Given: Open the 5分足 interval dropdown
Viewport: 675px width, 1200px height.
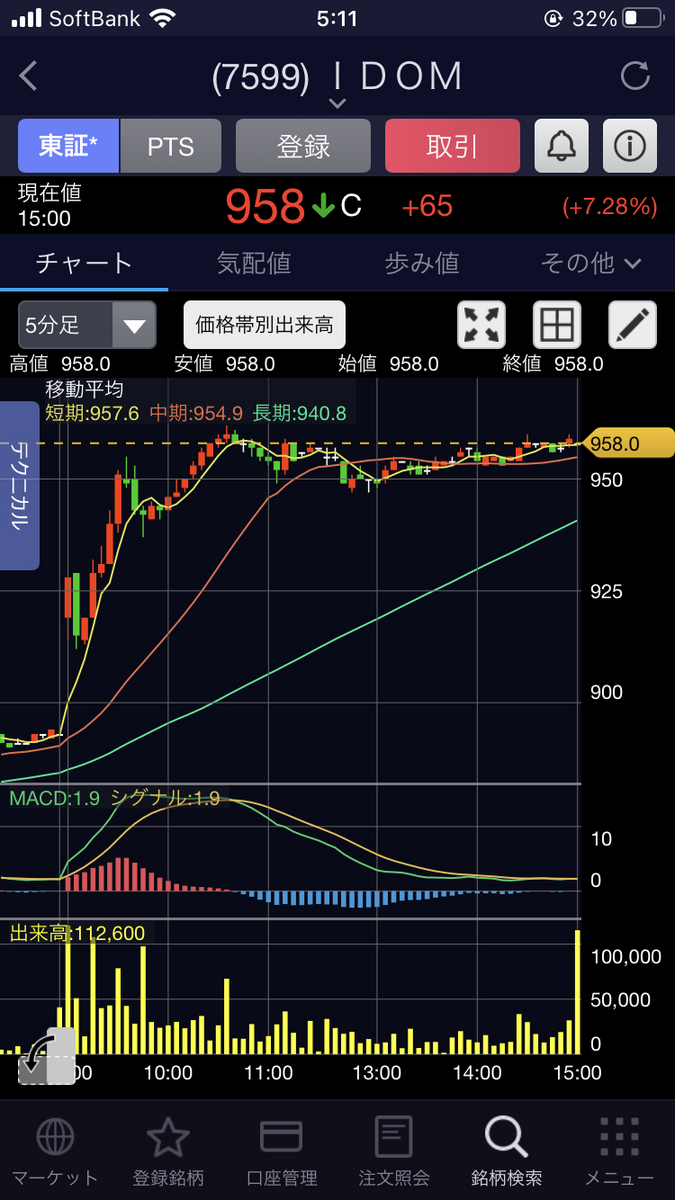Looking at the screenshot, I should (87, 325).
